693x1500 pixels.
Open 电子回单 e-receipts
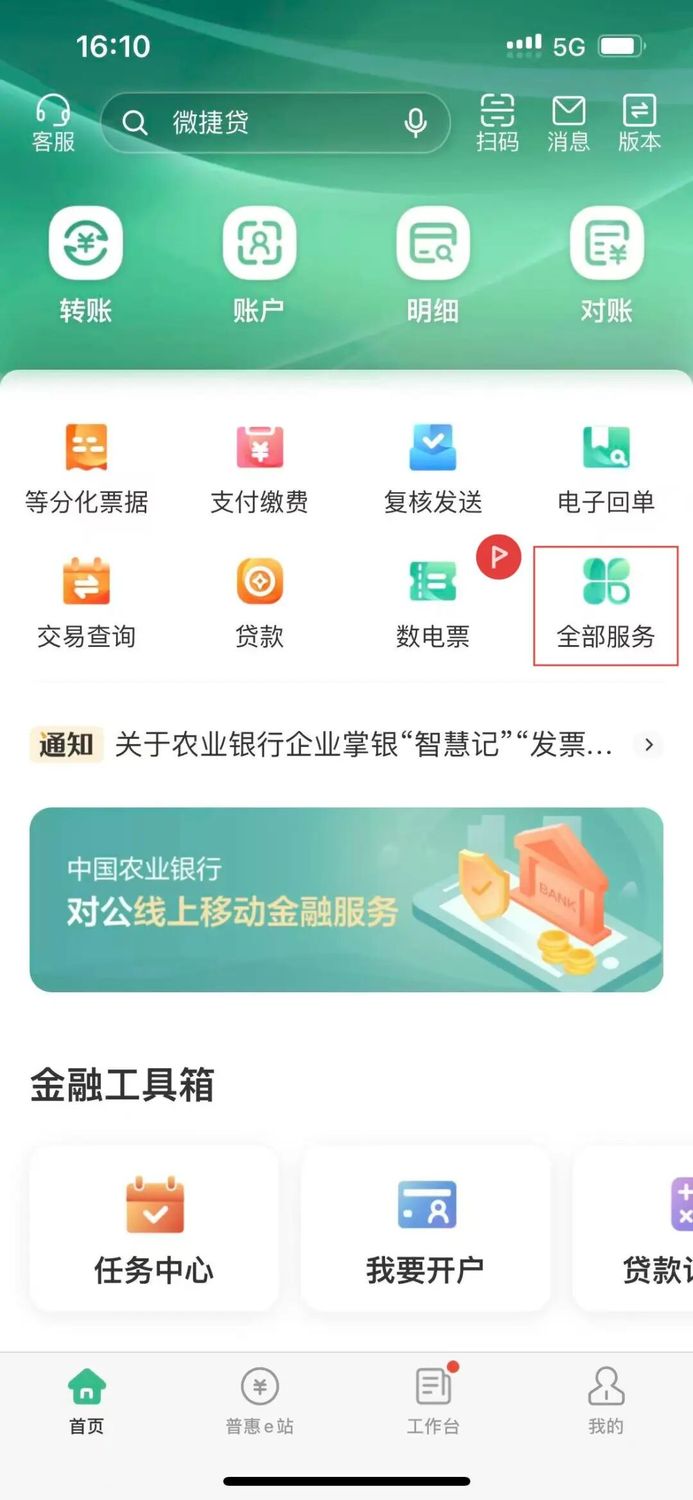tap(606, 468)
